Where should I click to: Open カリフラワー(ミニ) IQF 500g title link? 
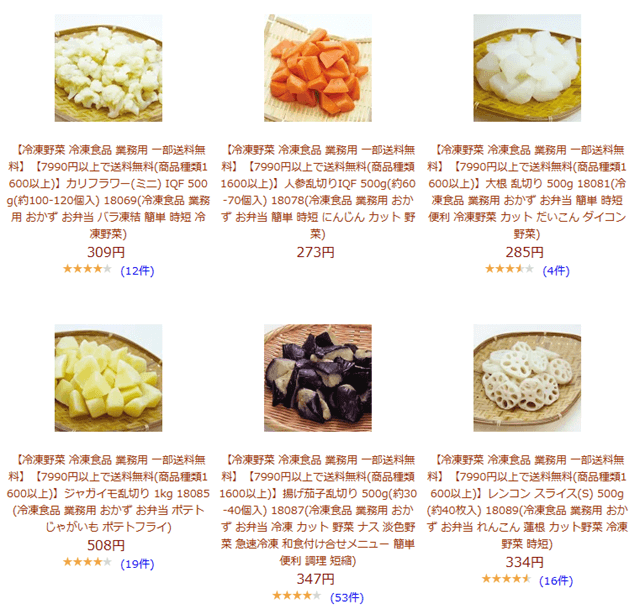point(108,188)
